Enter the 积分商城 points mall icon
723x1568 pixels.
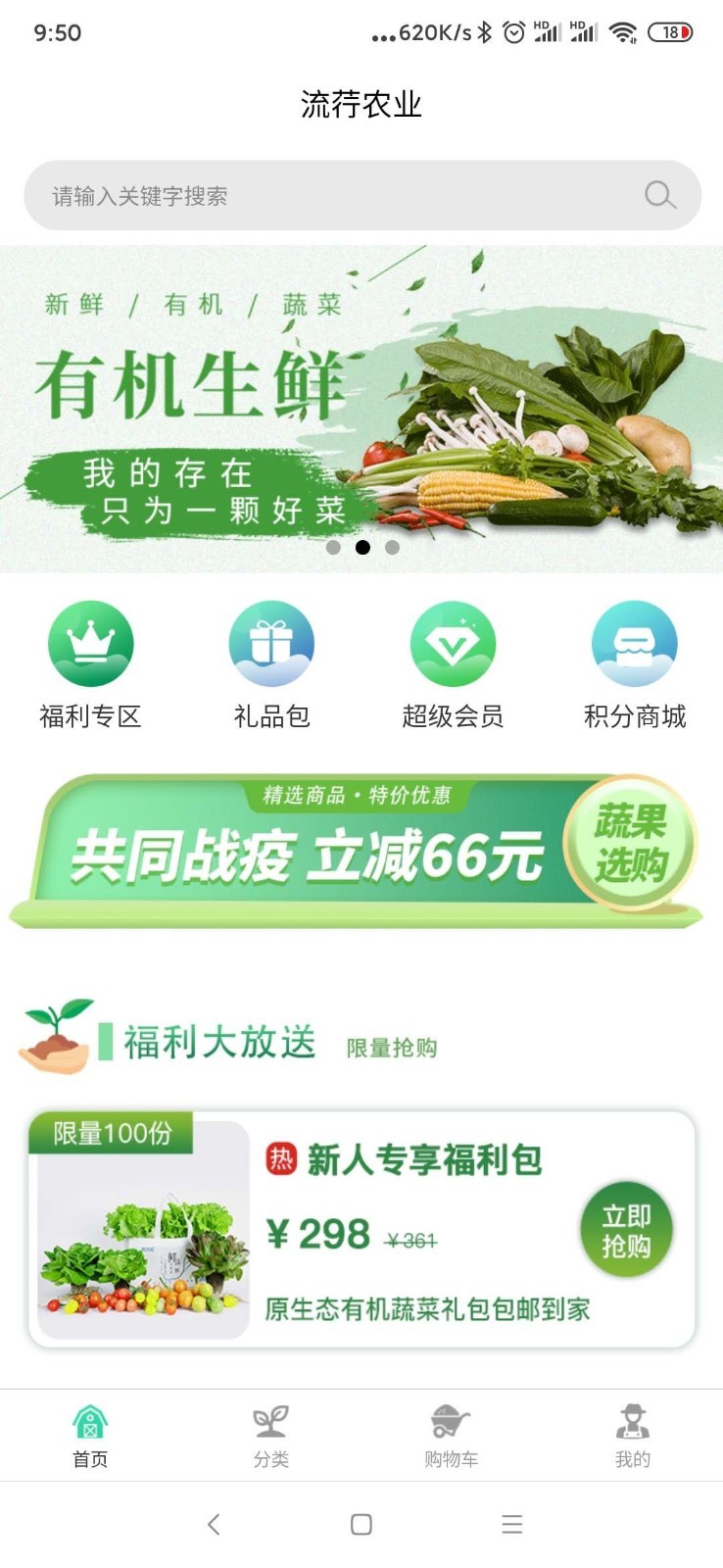[635, 643]
